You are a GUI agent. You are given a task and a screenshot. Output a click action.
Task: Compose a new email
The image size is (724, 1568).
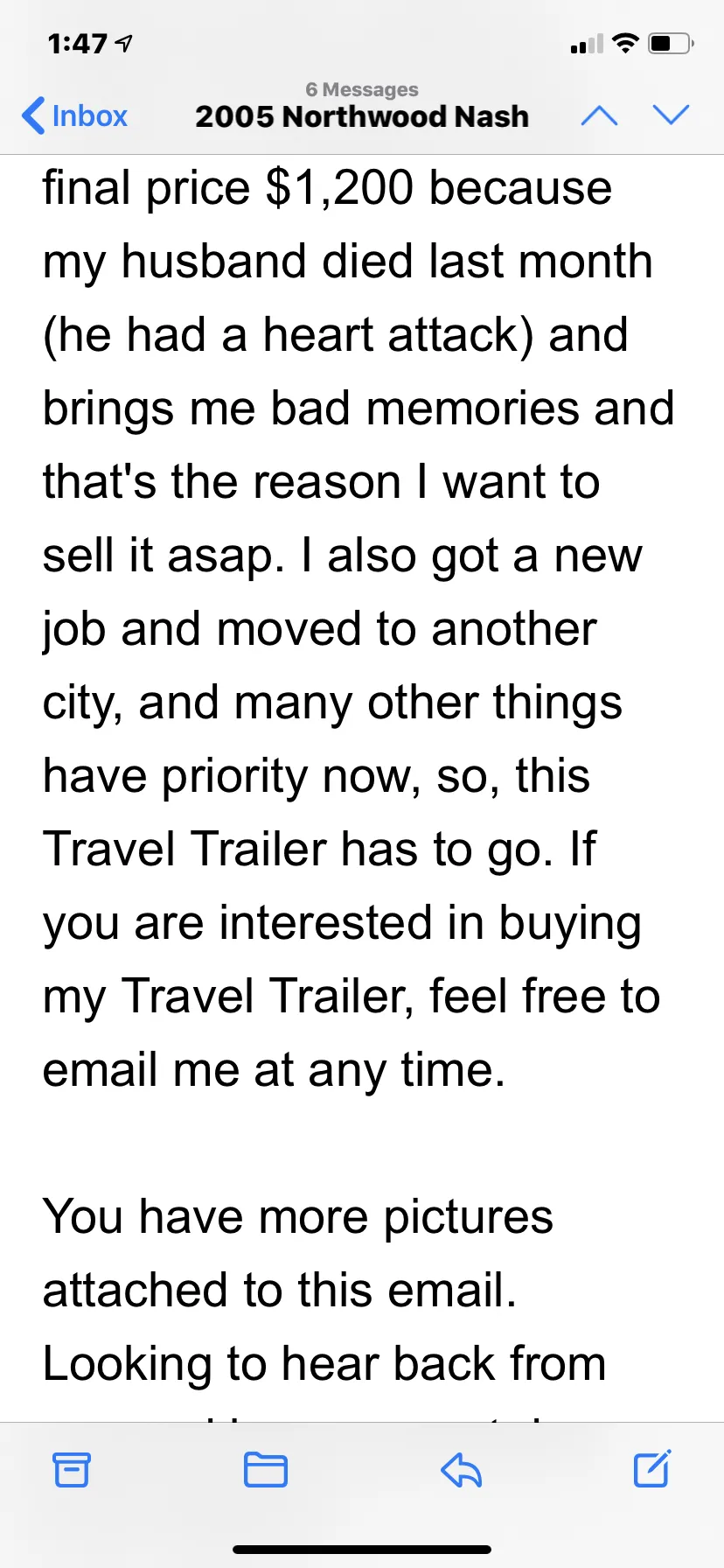tap(652, 1468)
